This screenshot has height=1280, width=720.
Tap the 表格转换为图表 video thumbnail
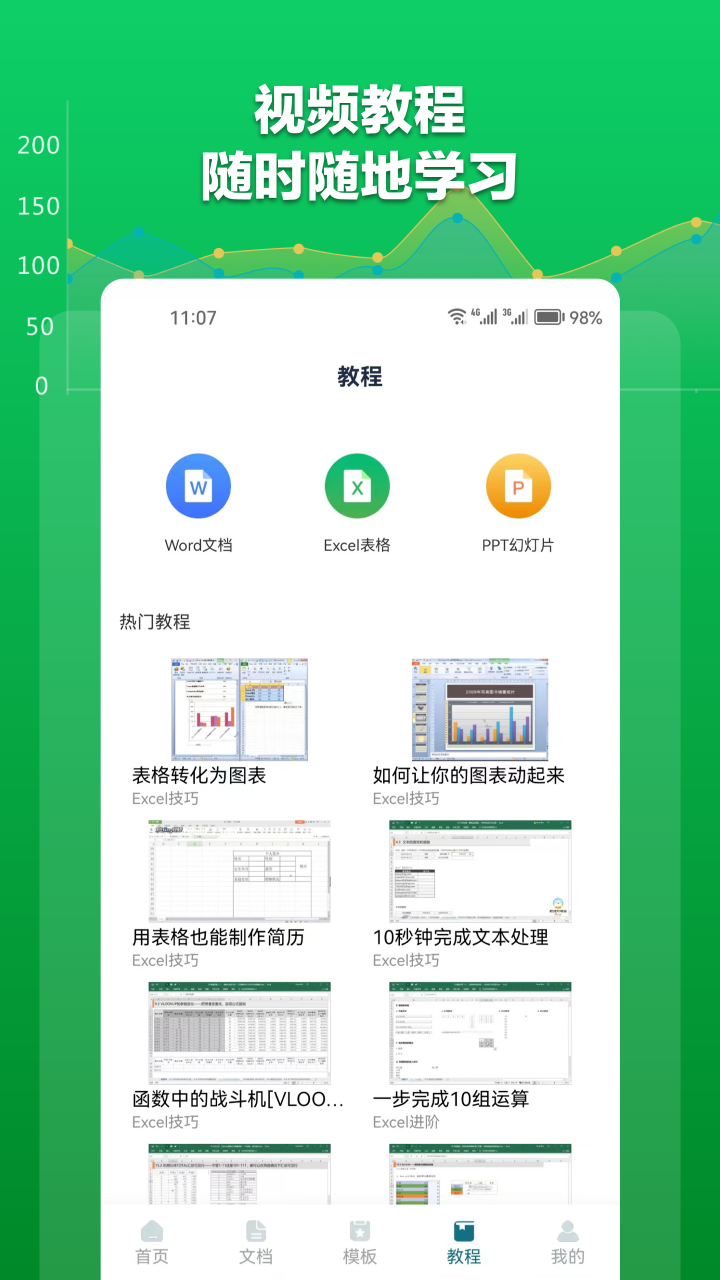(240, 707)
